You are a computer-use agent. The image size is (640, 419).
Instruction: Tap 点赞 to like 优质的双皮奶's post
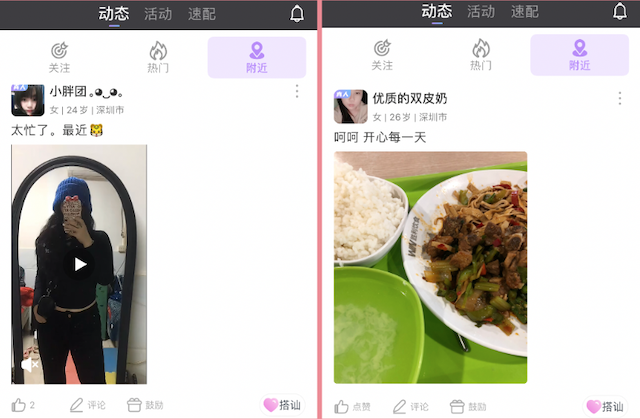point(352,406)
